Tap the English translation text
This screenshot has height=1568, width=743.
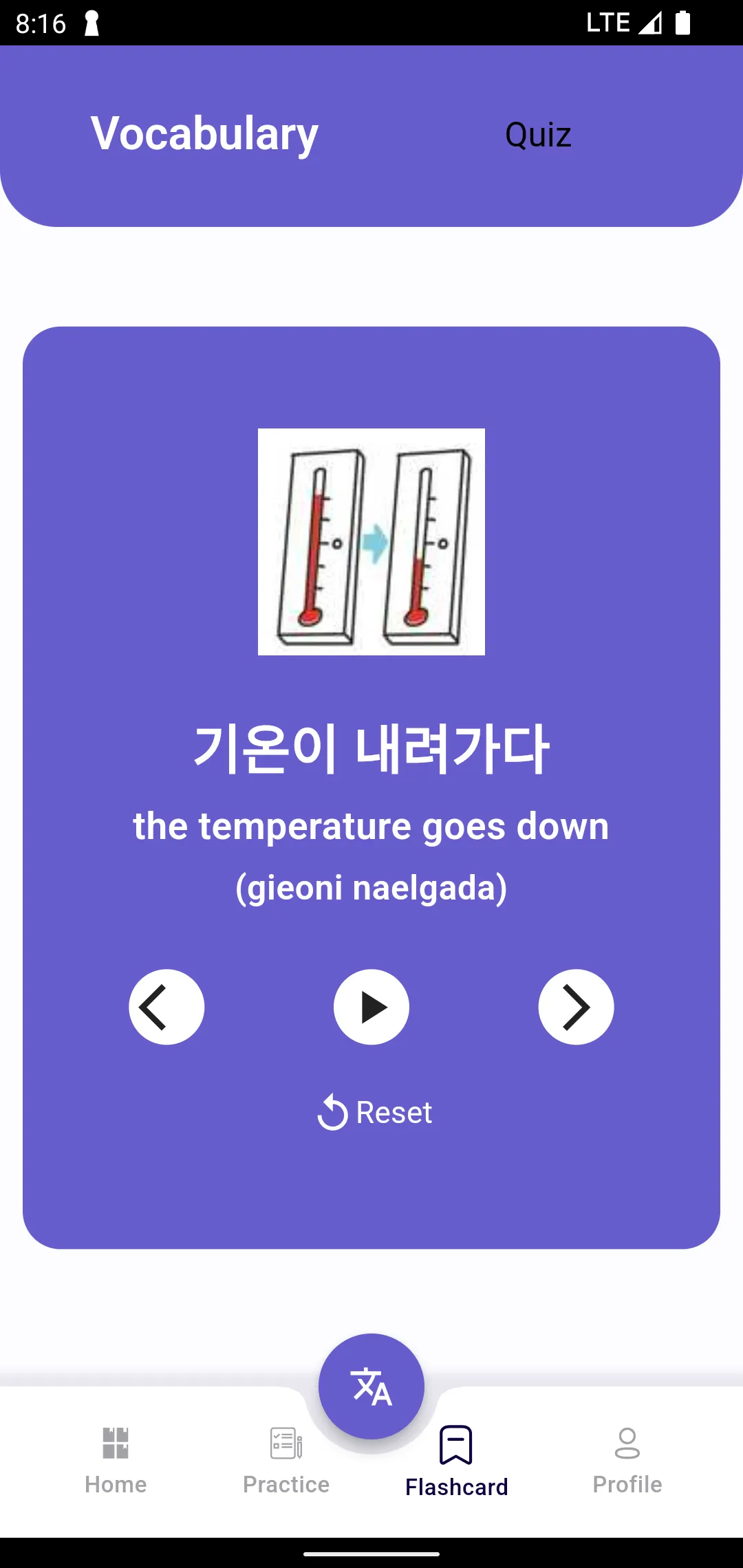pos(371,826)
